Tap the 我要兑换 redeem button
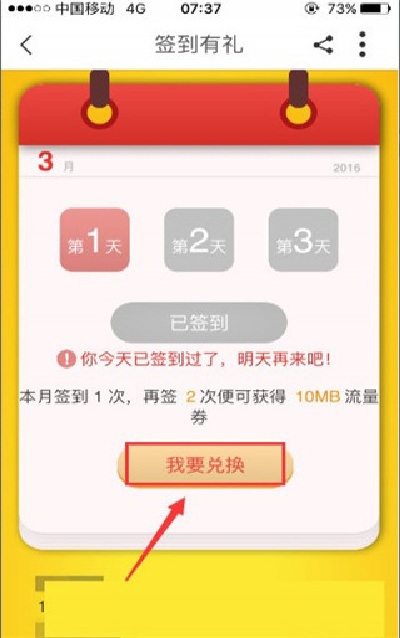The width and height of the screenshot is (400, 638). pos(205,465)
